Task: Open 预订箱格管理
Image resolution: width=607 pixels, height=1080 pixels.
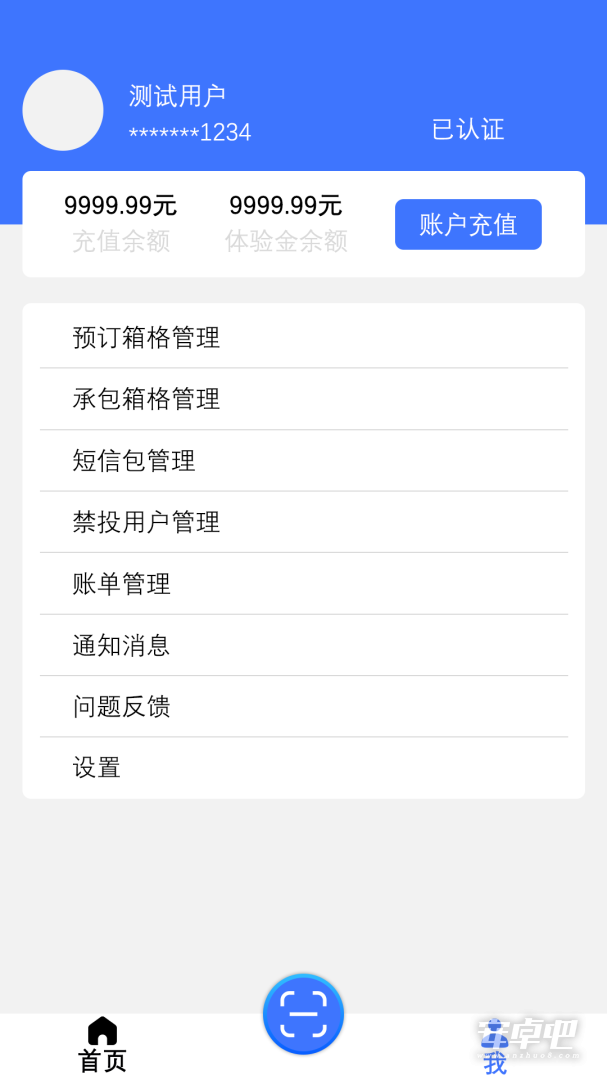Action: click(x=304, y=338)
